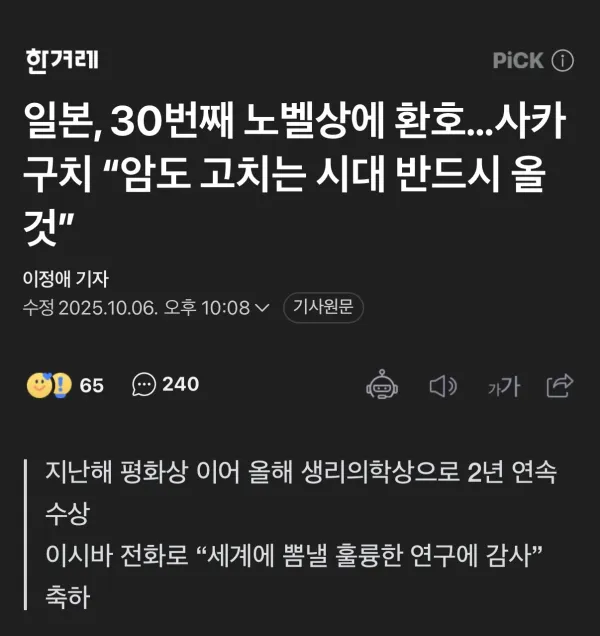
Task: Open the 기사원문 original article button
Action: (x=323, y=307)
